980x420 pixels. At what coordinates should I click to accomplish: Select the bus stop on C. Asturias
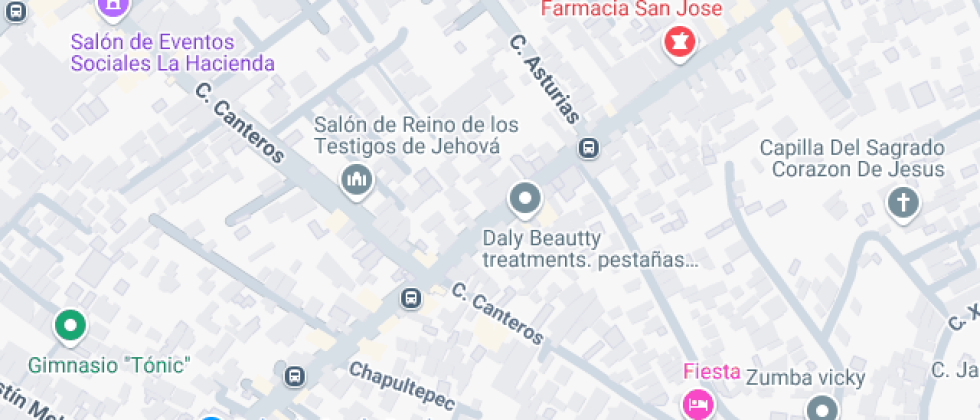tap(589, 148)
